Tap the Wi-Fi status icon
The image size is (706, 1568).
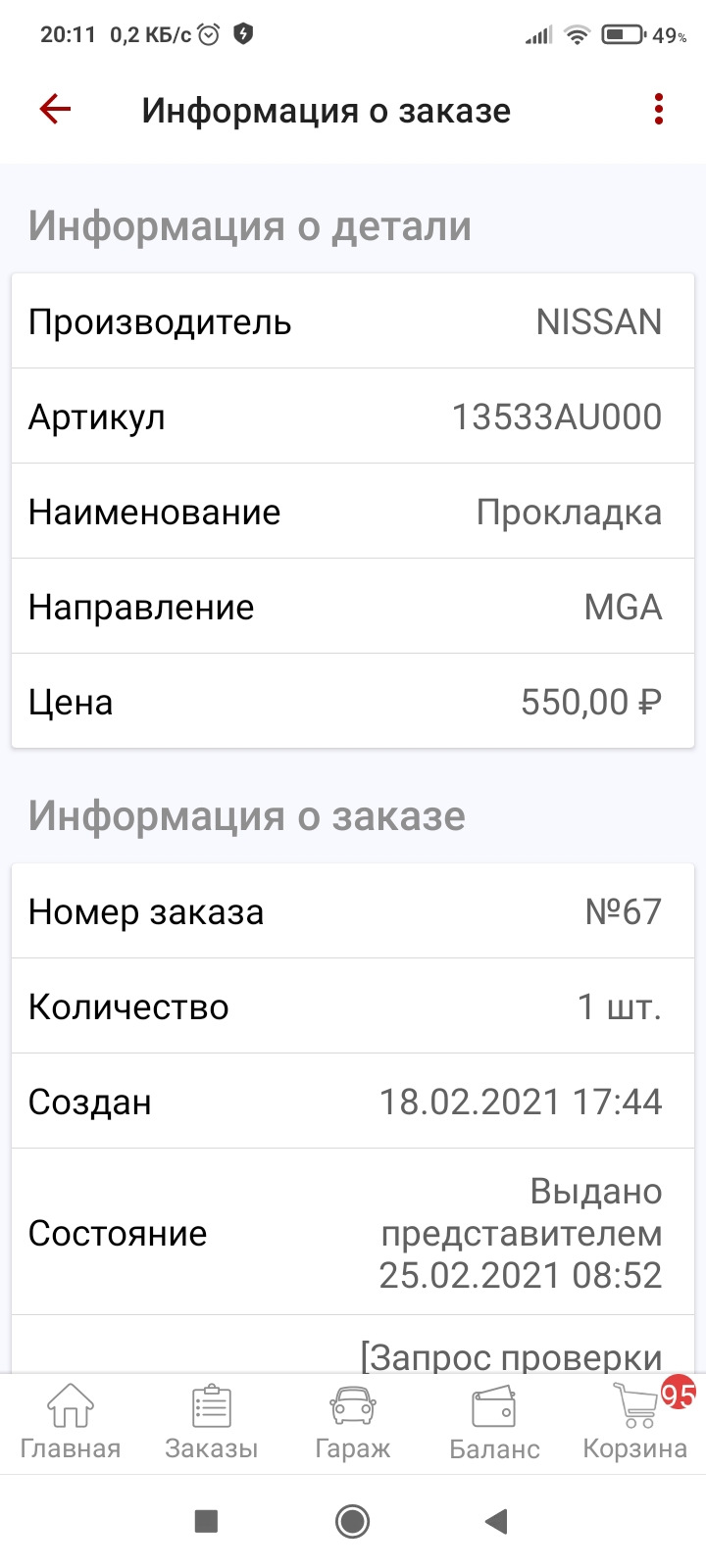point(577,32)
